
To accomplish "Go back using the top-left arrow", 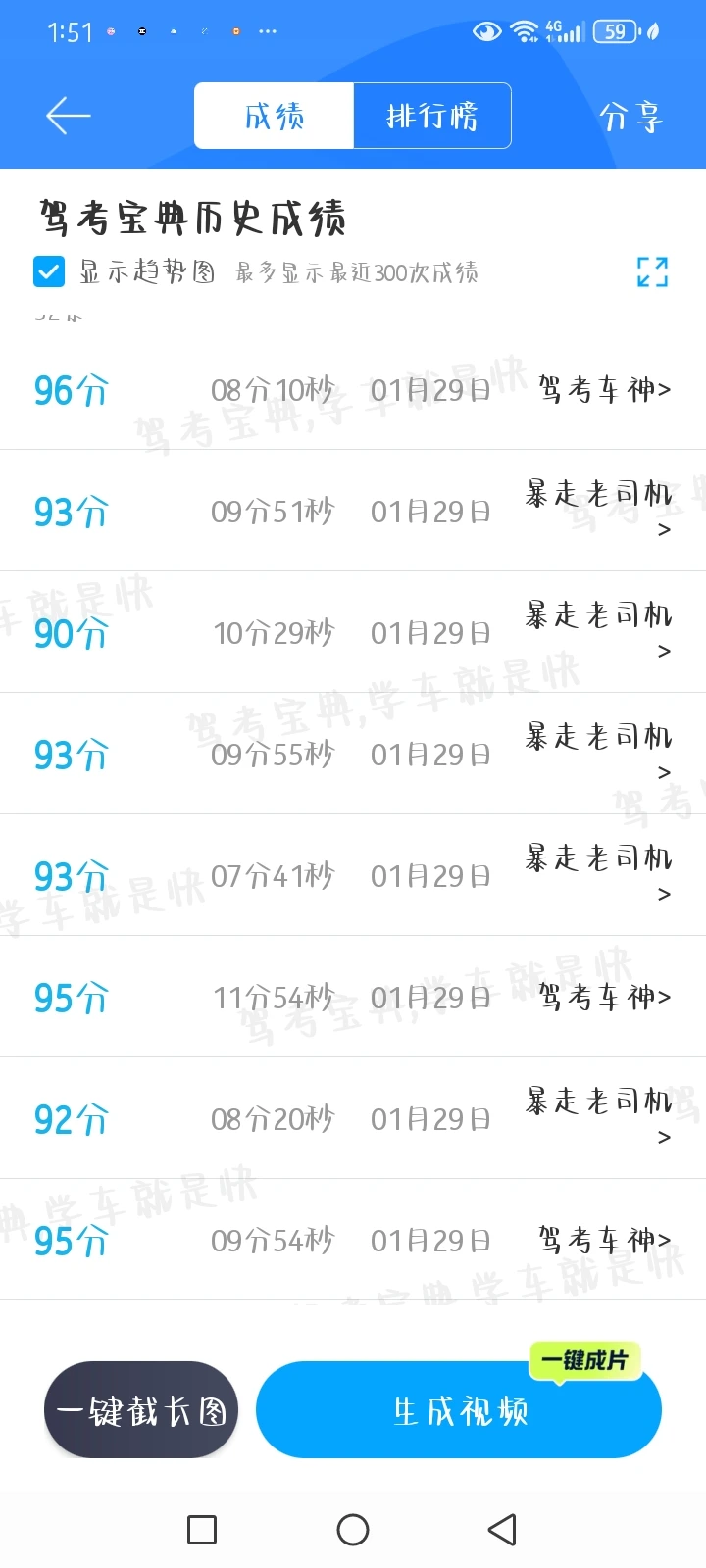I will (68, 116).
